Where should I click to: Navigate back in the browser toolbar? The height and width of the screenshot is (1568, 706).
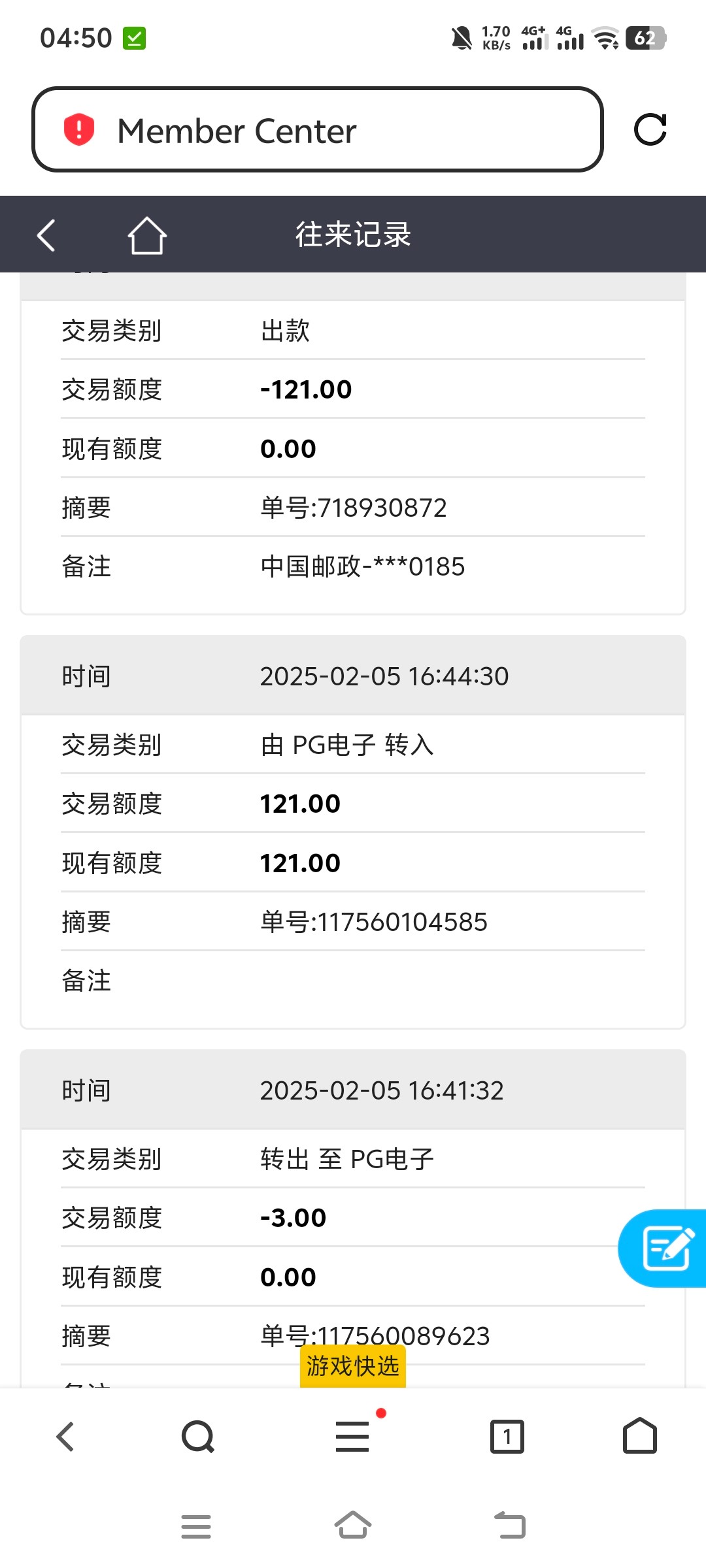tap(65, 1437)
